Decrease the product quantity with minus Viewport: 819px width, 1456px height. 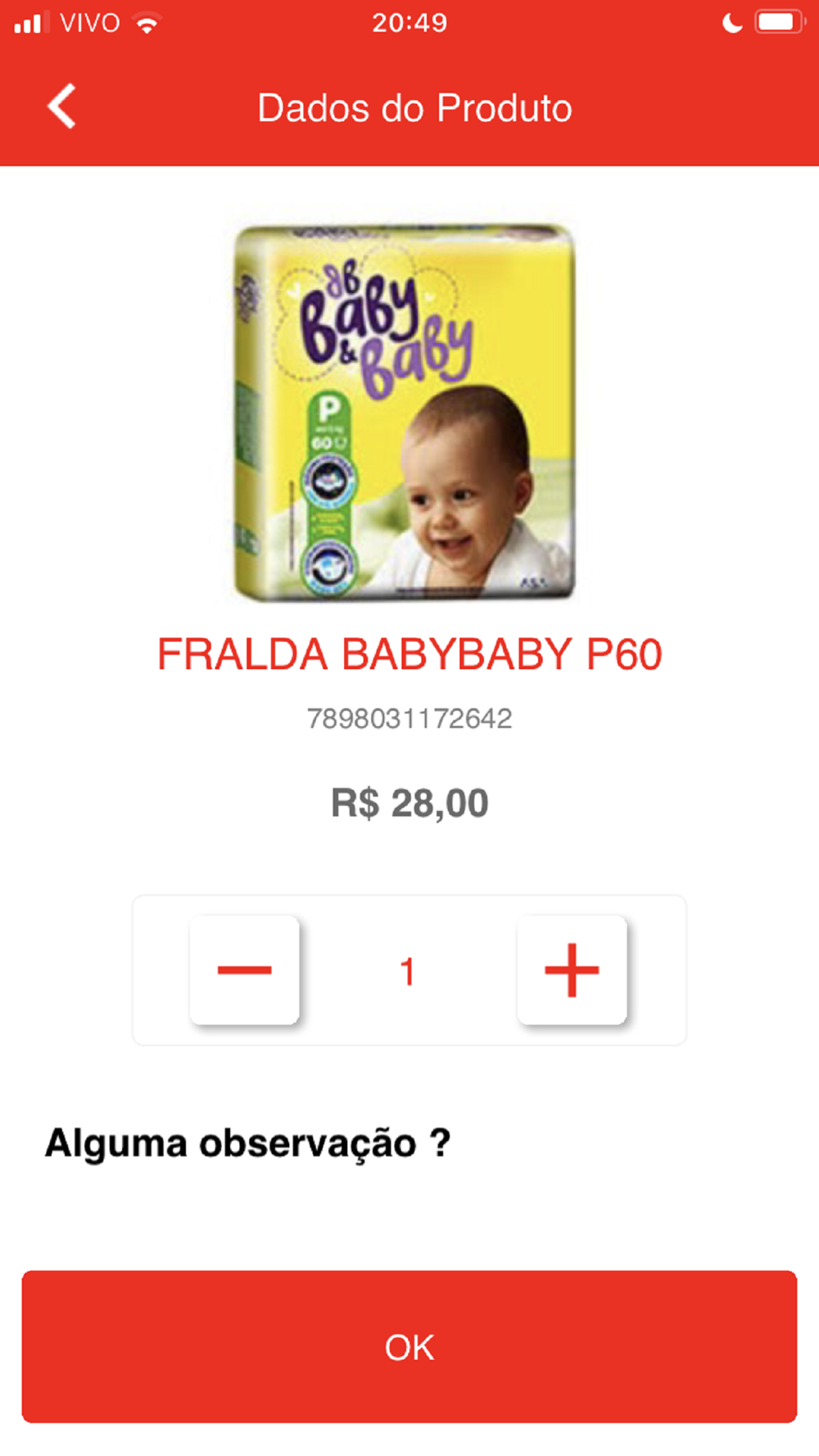pos(244,970)
